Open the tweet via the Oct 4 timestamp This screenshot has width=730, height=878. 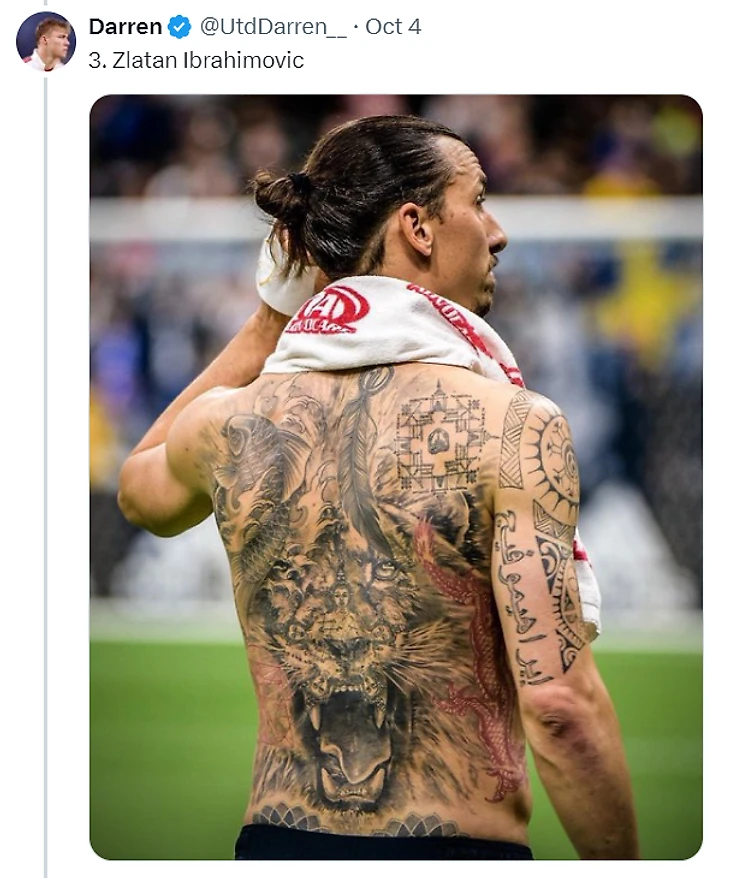pos(393,27)
